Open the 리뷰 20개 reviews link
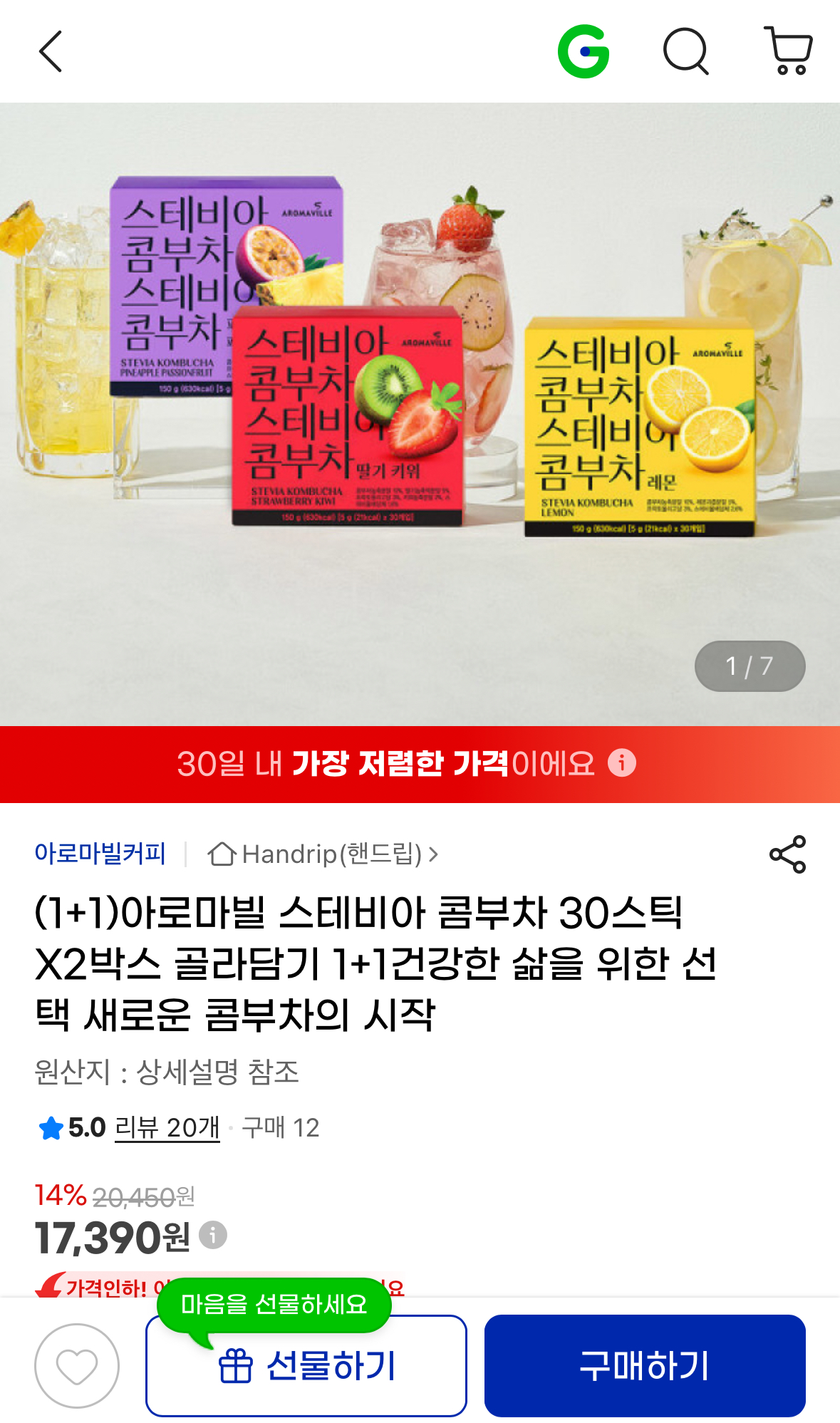Screen dimensions: 840x1423 point(167,1128)
